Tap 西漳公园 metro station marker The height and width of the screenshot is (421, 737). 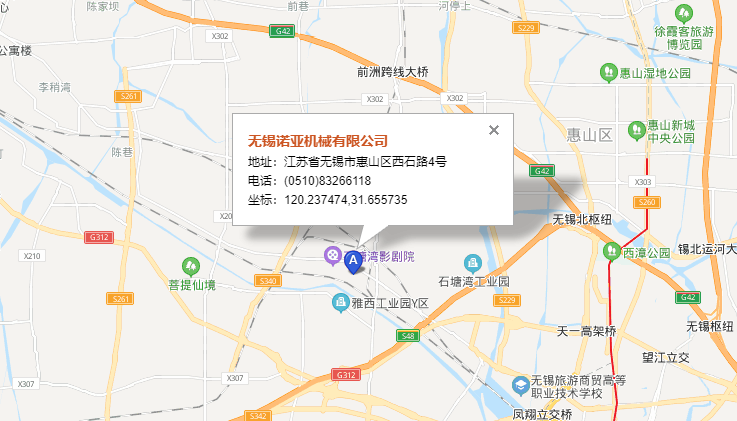tap(611, 250)
